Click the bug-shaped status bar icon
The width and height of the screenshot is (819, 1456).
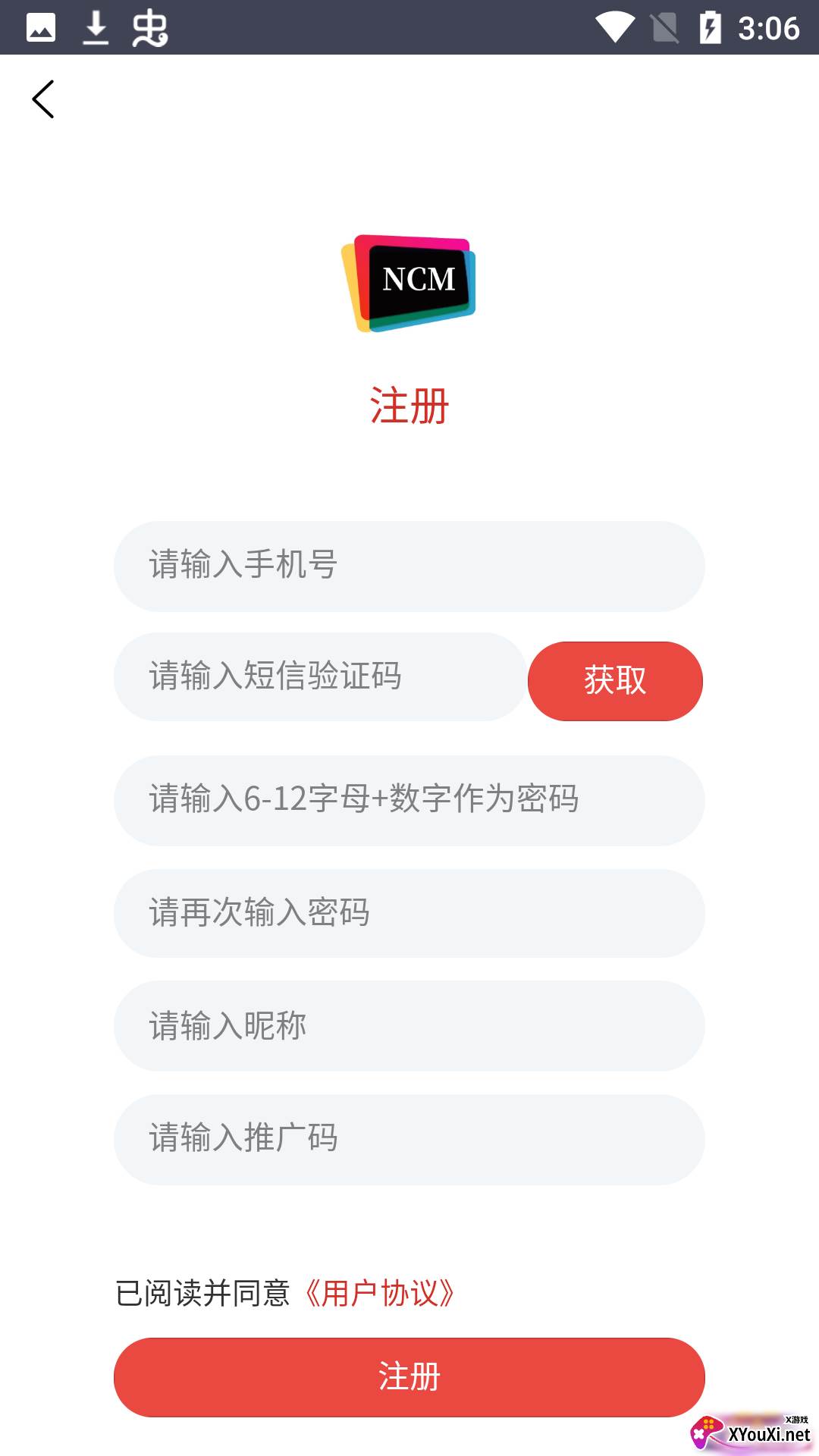(150, 27)
